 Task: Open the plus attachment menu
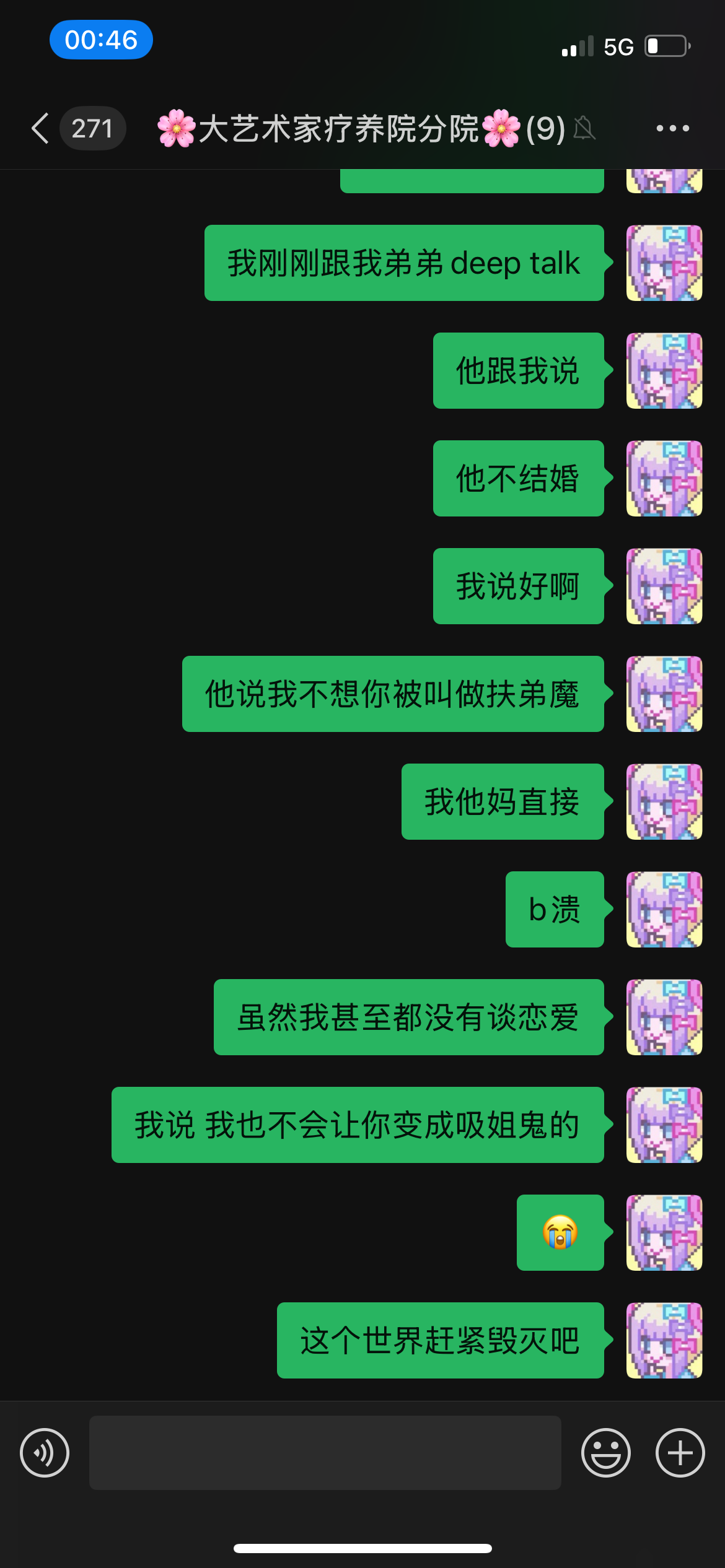pos(680,1453)
